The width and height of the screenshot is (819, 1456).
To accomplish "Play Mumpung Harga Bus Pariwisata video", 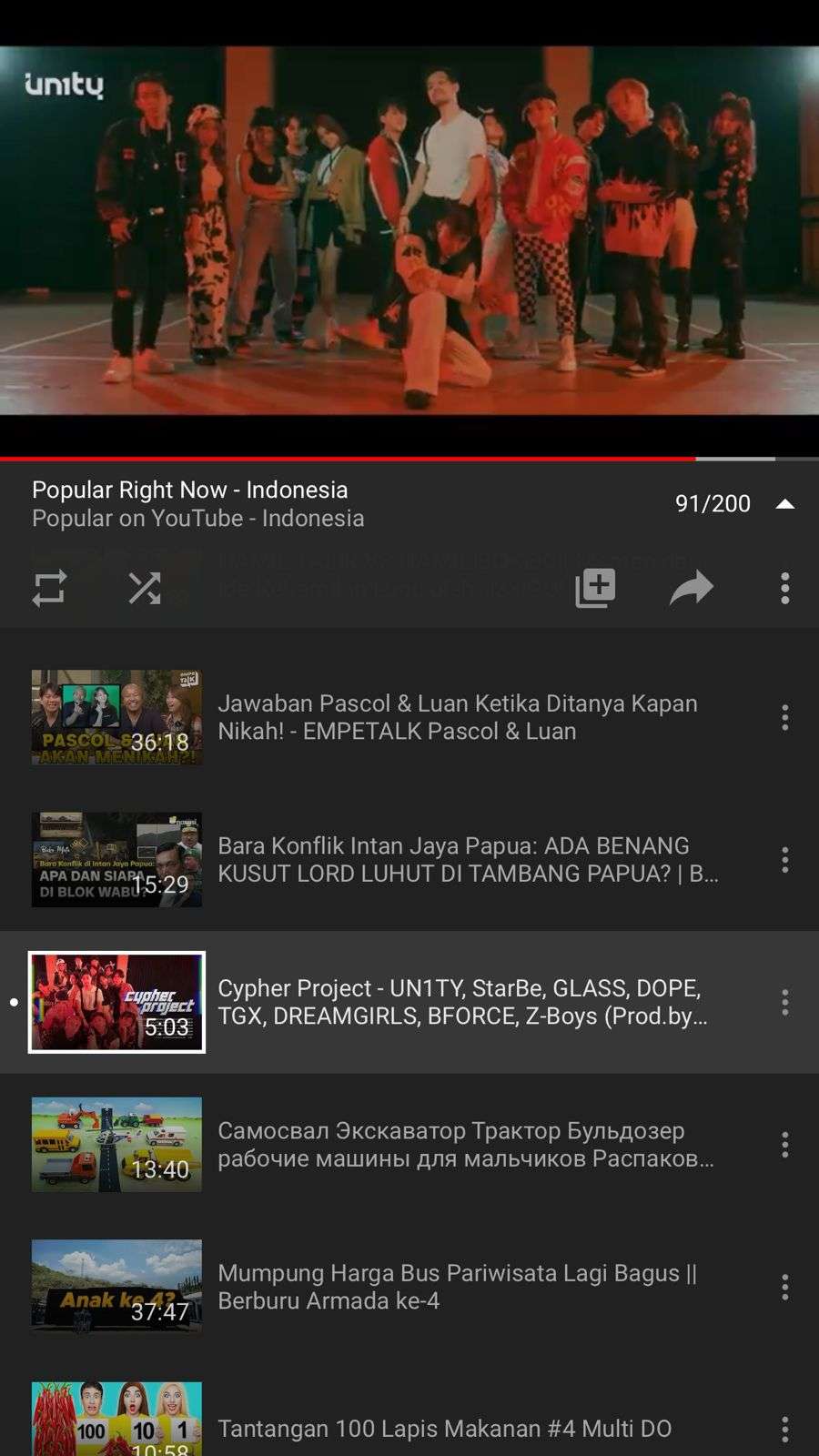I will click(455, 1286).
